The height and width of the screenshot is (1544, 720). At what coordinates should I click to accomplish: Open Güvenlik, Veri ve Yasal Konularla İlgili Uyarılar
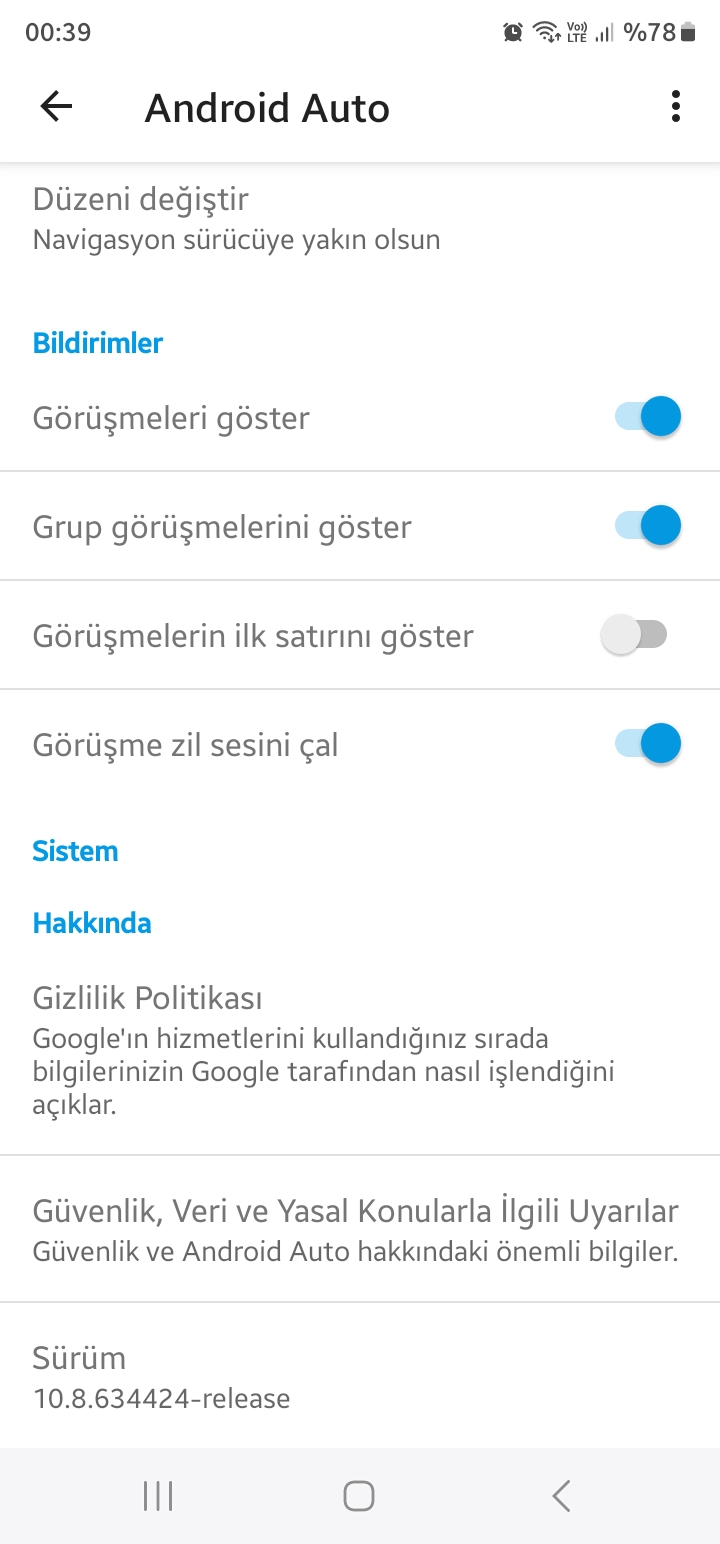click(360, 1229)
